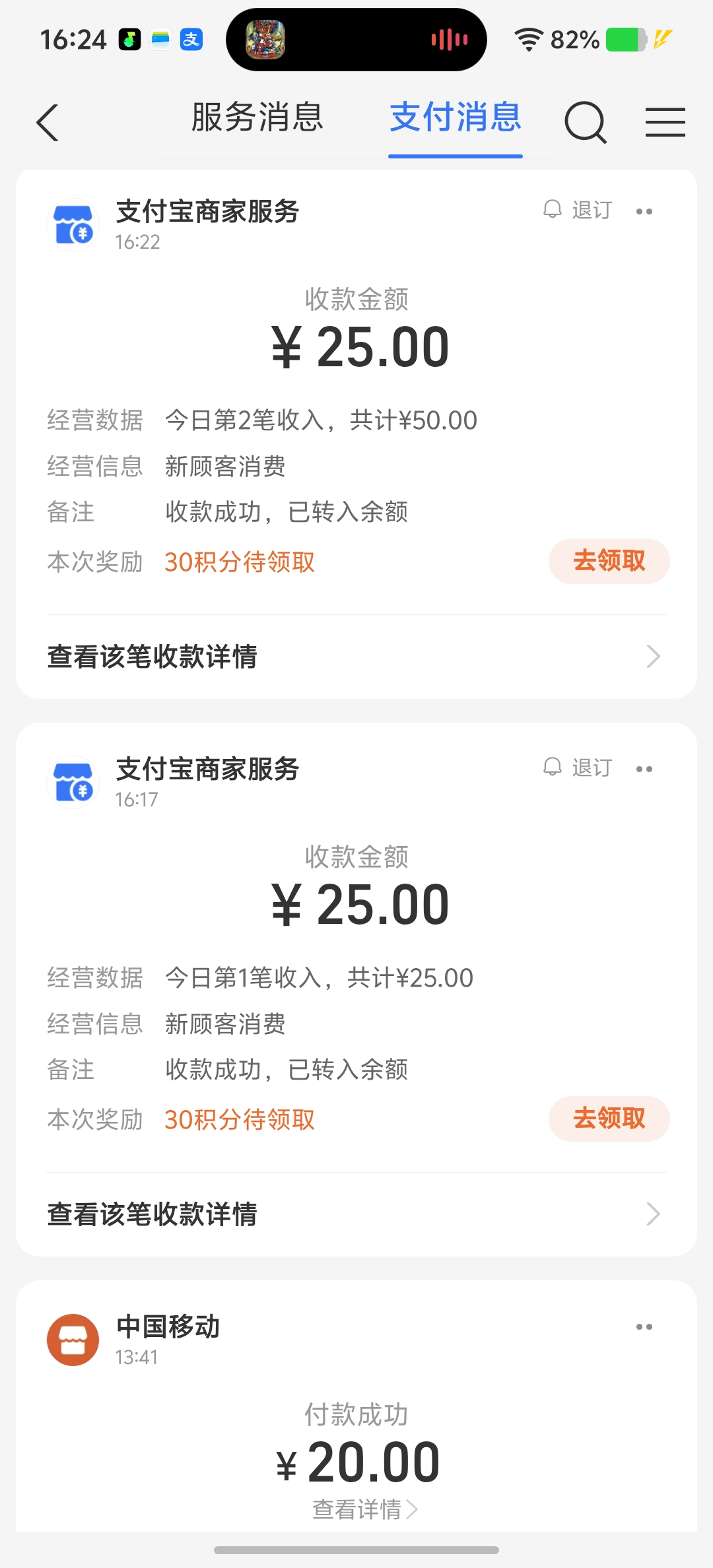The image size is (713, 1568).
Task: Expand details via chevron on first 查看该笔收款详情
Action: 652,656
